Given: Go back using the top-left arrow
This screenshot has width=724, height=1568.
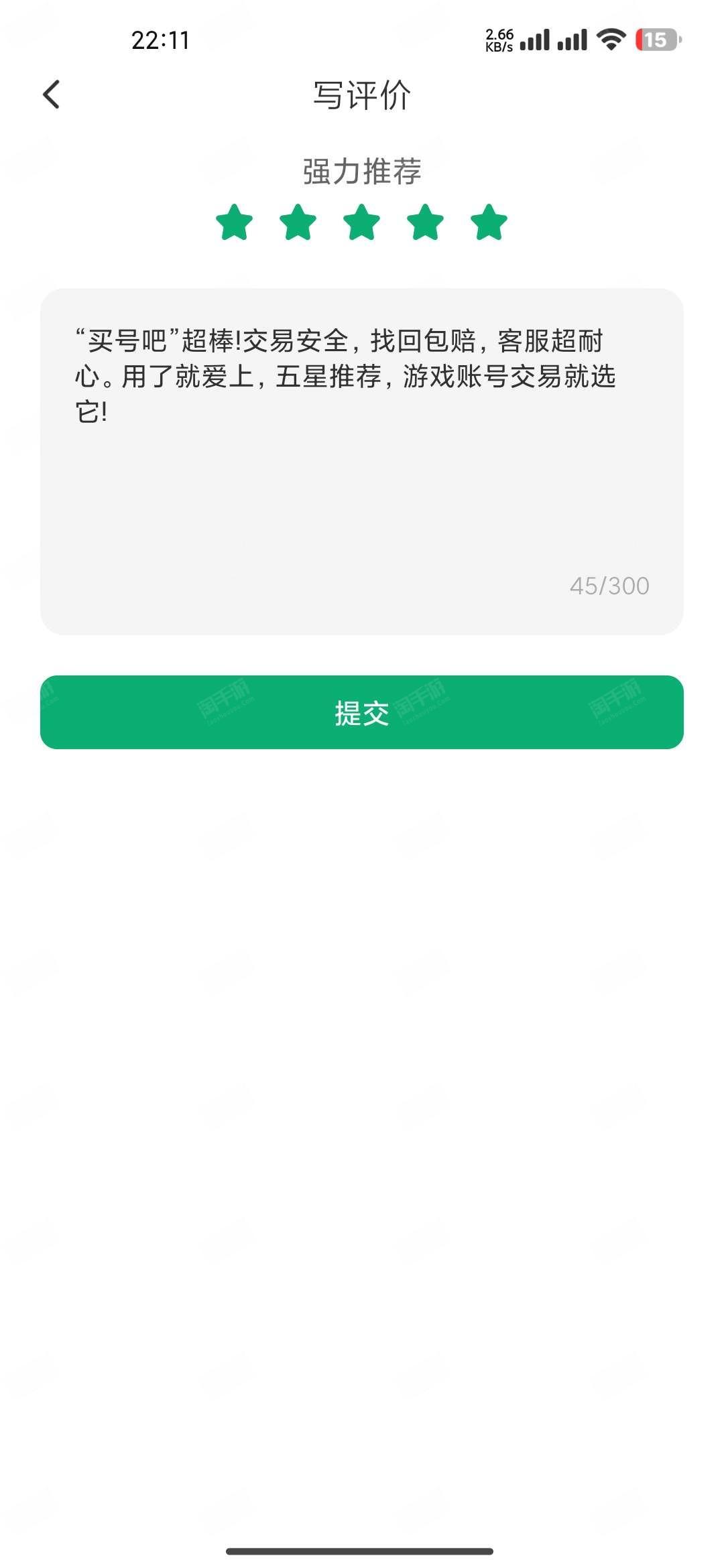Looking at the screenshot, I should [x=52, y=94].
